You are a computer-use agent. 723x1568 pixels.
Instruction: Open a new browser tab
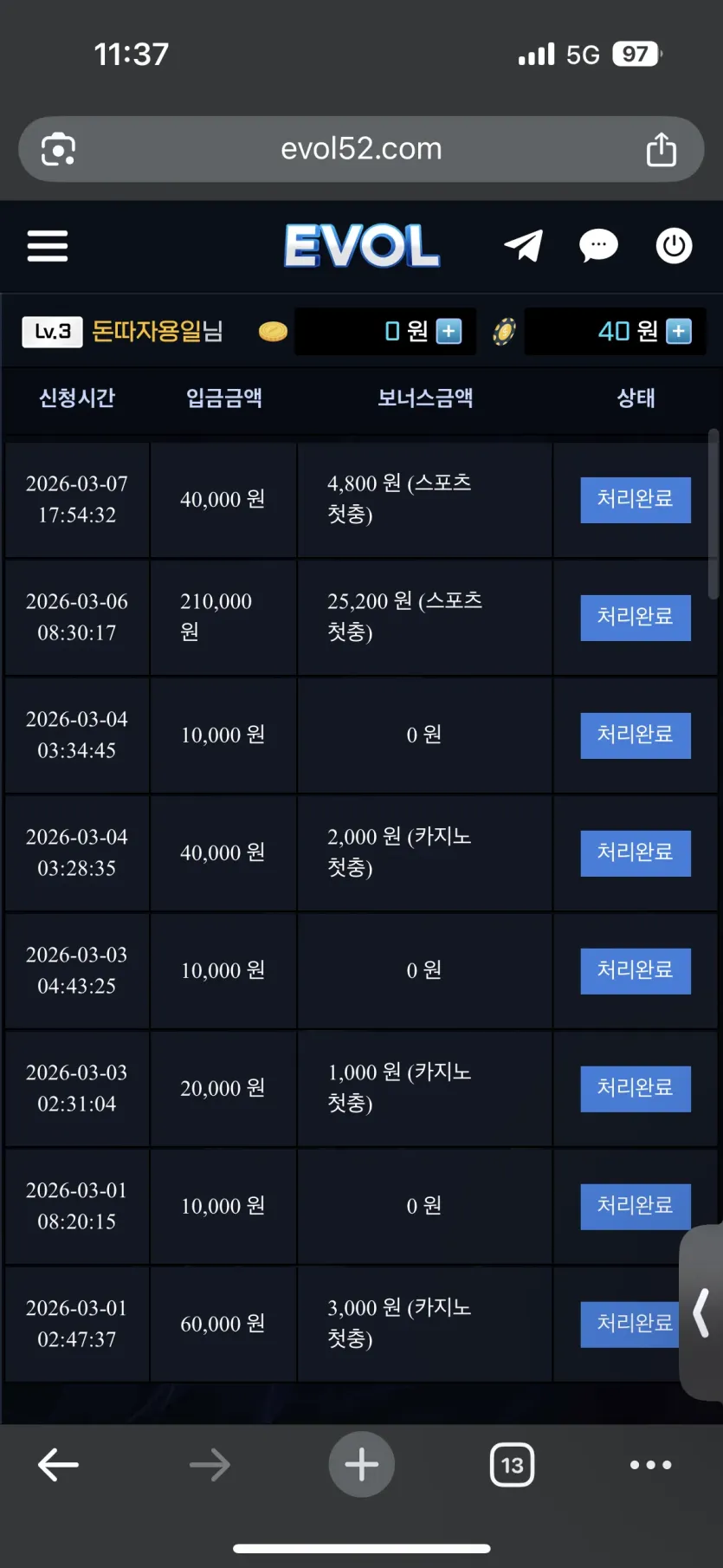361,1465
